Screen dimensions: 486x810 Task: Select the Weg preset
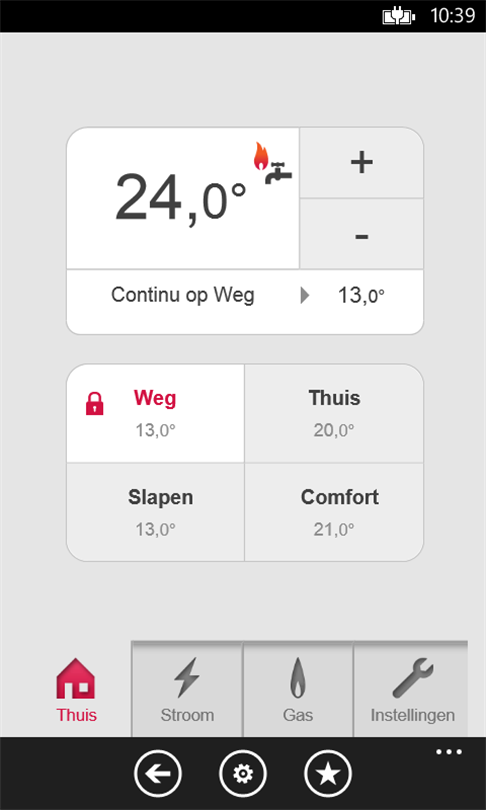(155, 413)
